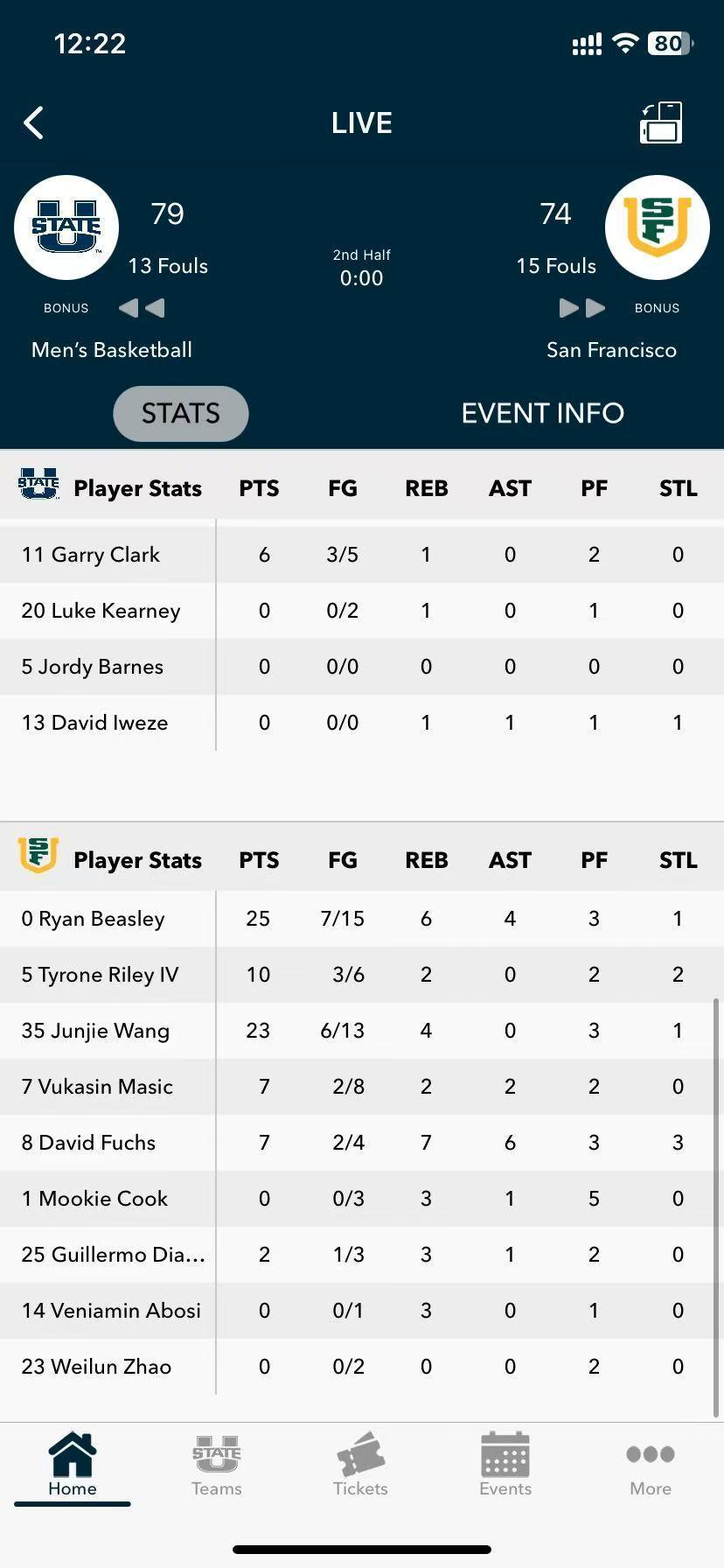Open the Home tab
Screen dimensions: 724x1568
(73, 1465)
